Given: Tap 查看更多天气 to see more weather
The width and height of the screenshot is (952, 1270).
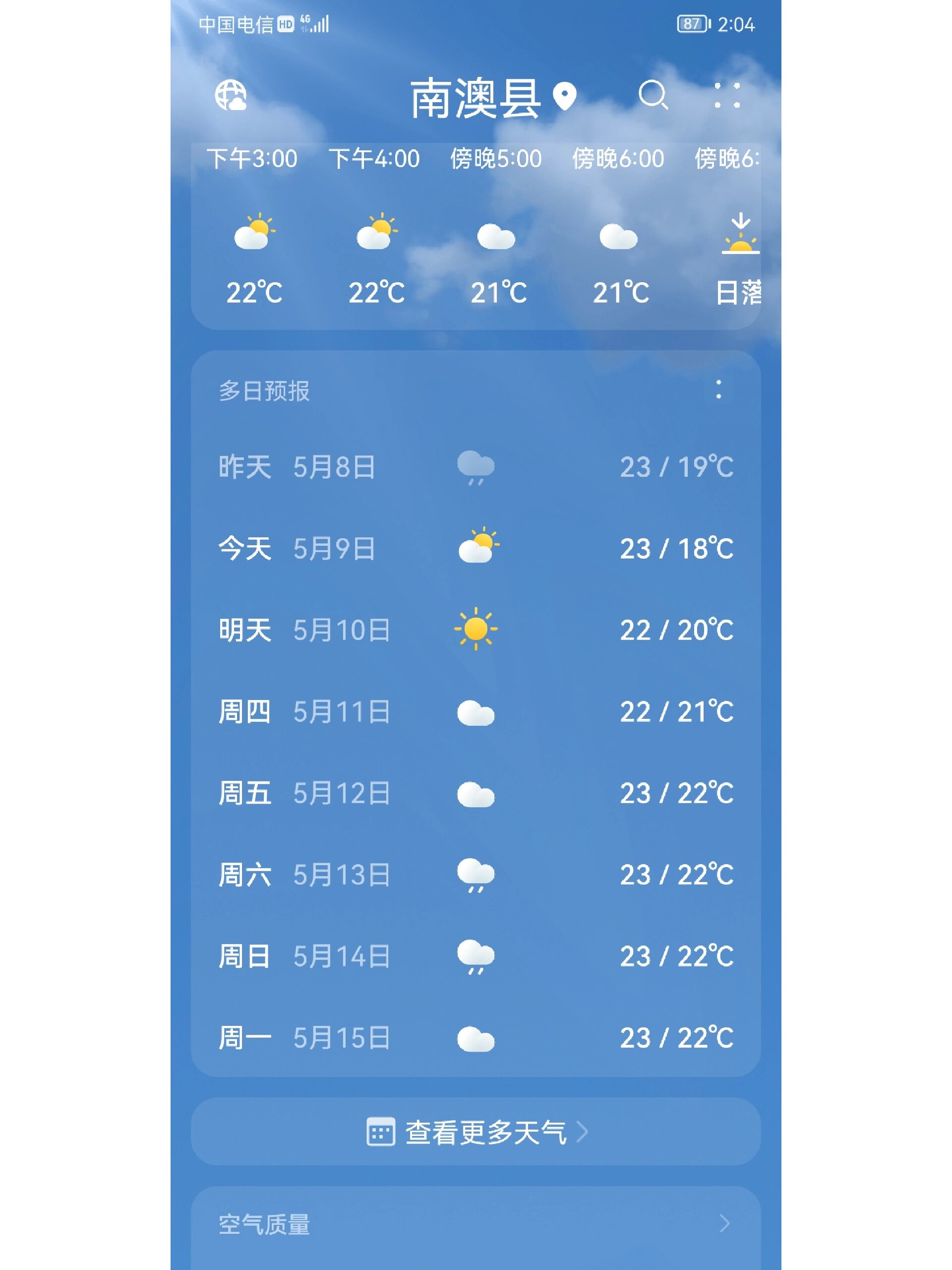Looking at the screenshot, I should [x=476, y=1132].
